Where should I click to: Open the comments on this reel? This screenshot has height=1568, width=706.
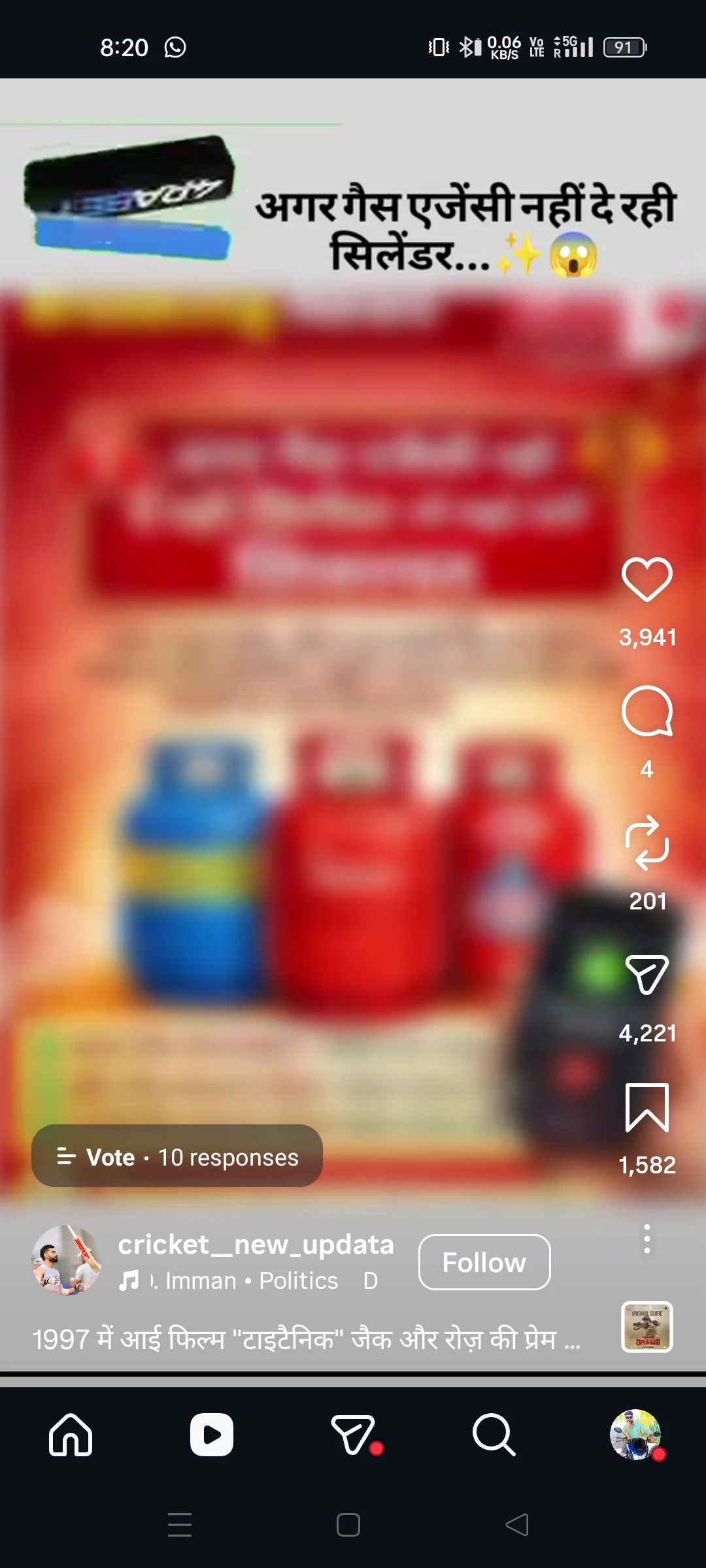(x=647, y=711)
